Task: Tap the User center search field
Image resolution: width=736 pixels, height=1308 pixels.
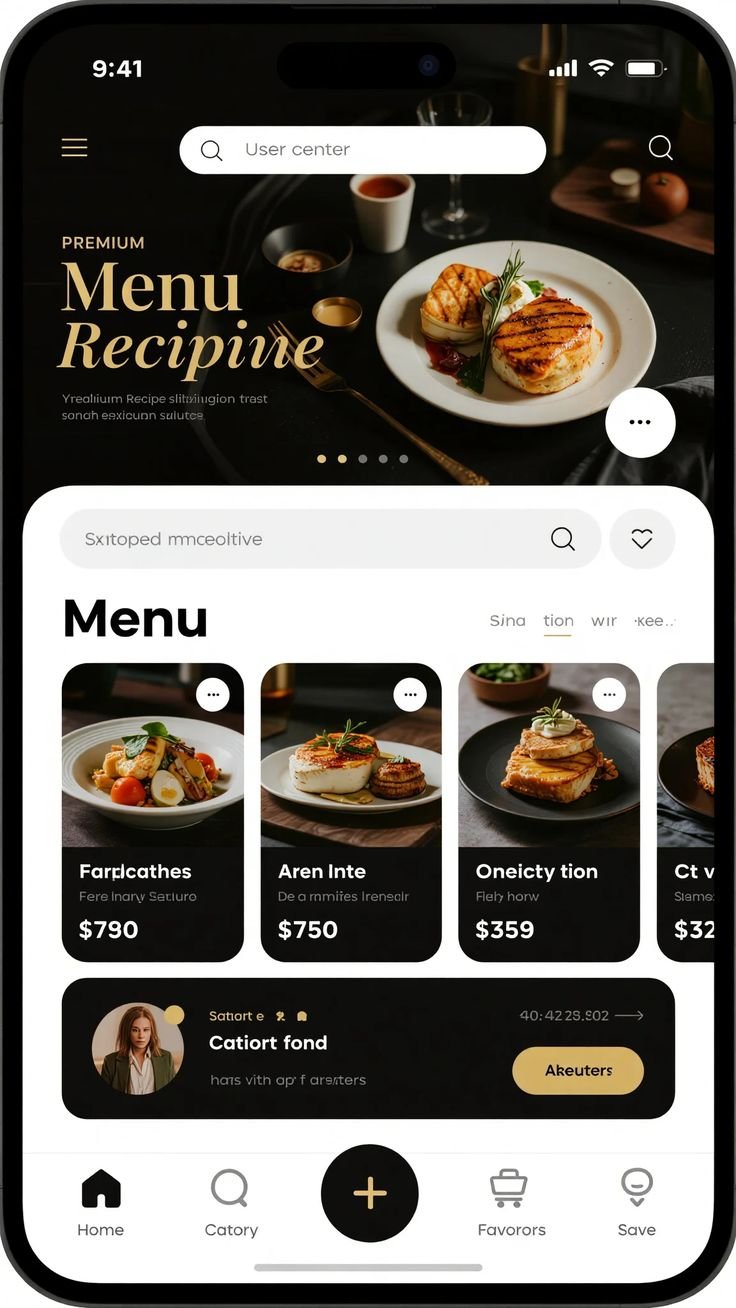Action: [362, 150]
